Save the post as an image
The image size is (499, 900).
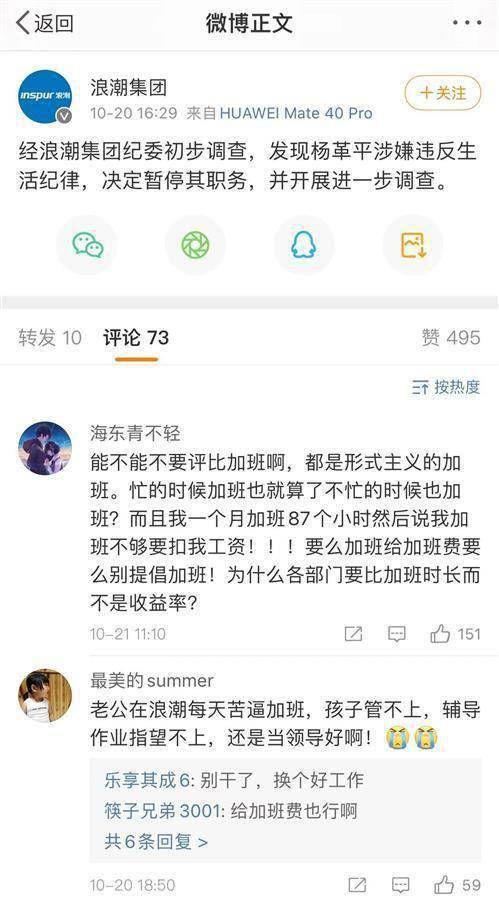coord(412,245)
